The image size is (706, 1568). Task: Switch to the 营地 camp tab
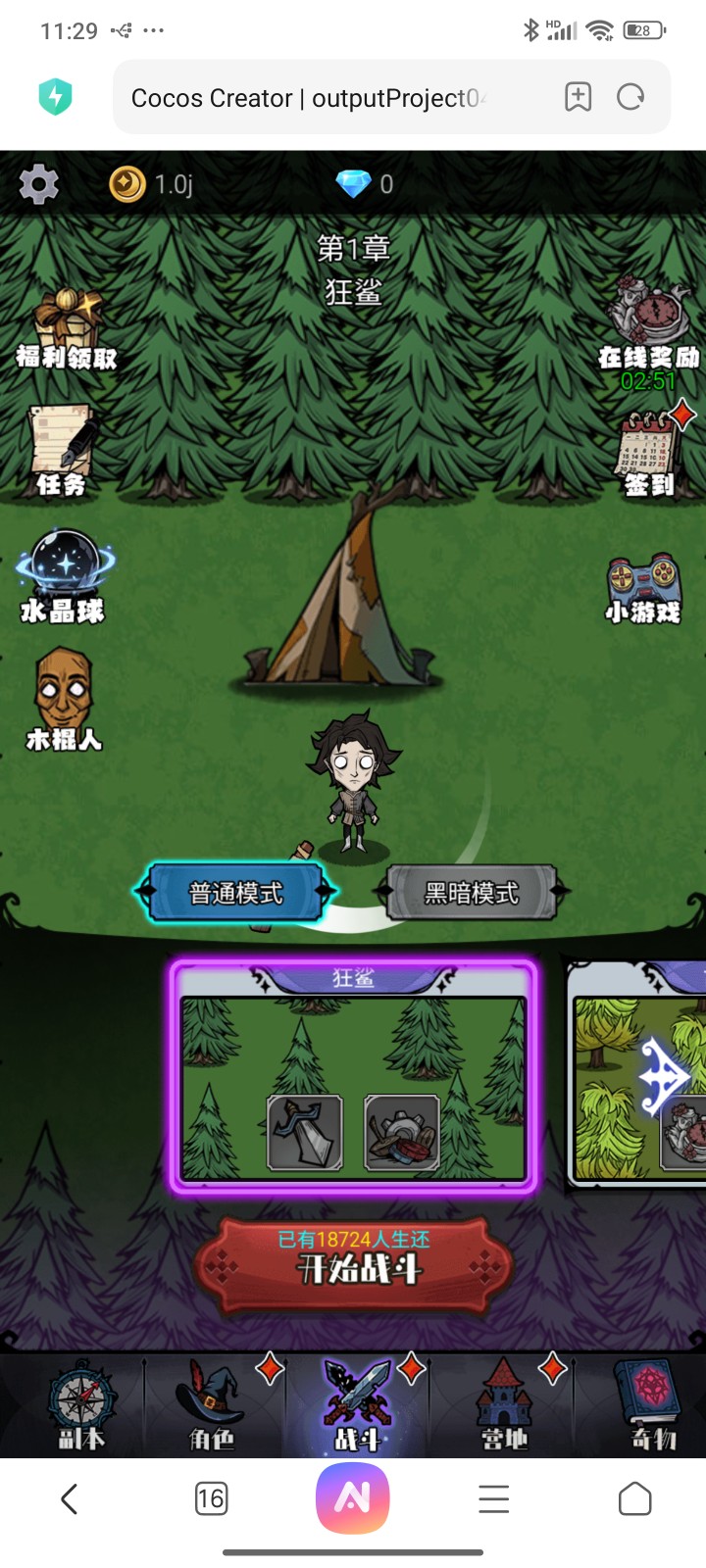click(x=504, y=1407)
